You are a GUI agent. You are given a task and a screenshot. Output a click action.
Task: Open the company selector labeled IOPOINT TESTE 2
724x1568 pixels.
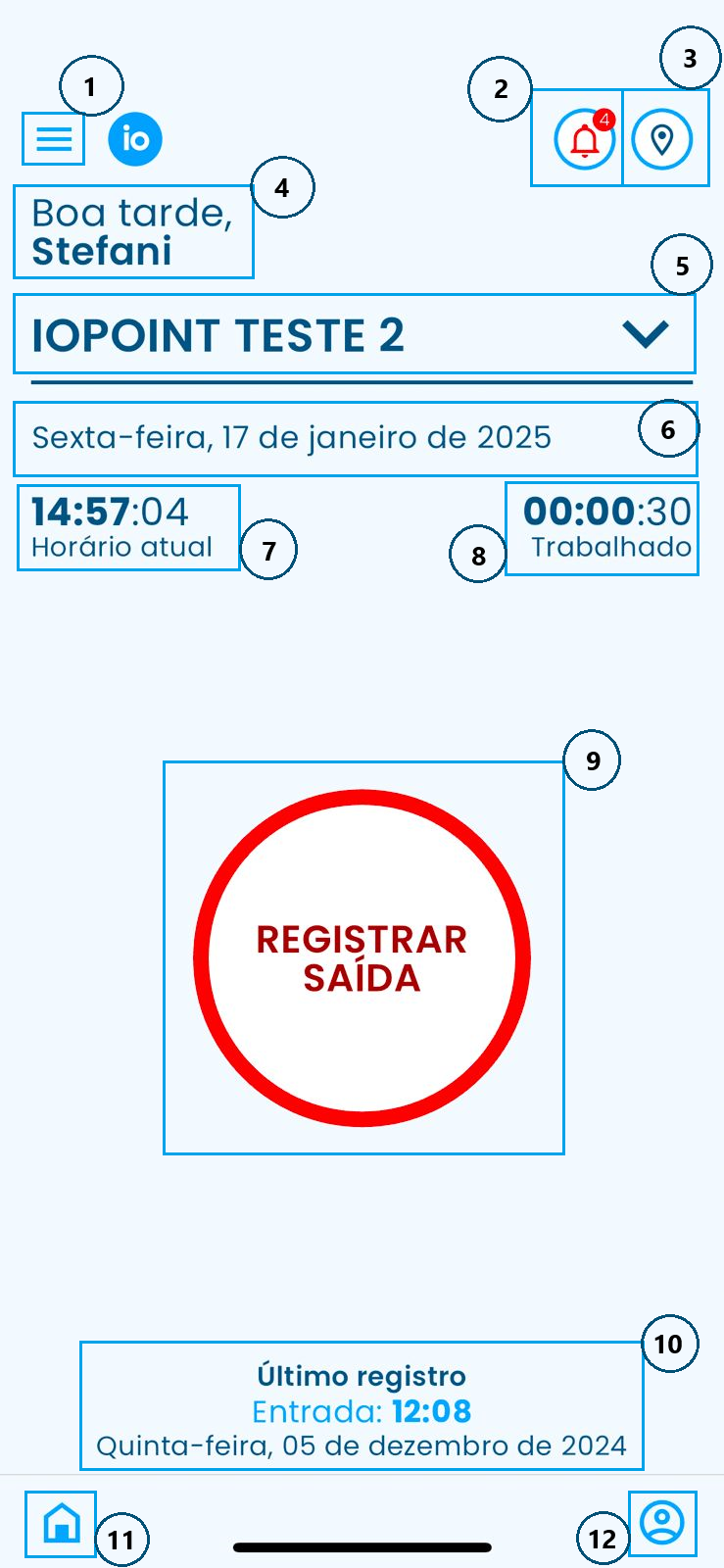point(353,334)
